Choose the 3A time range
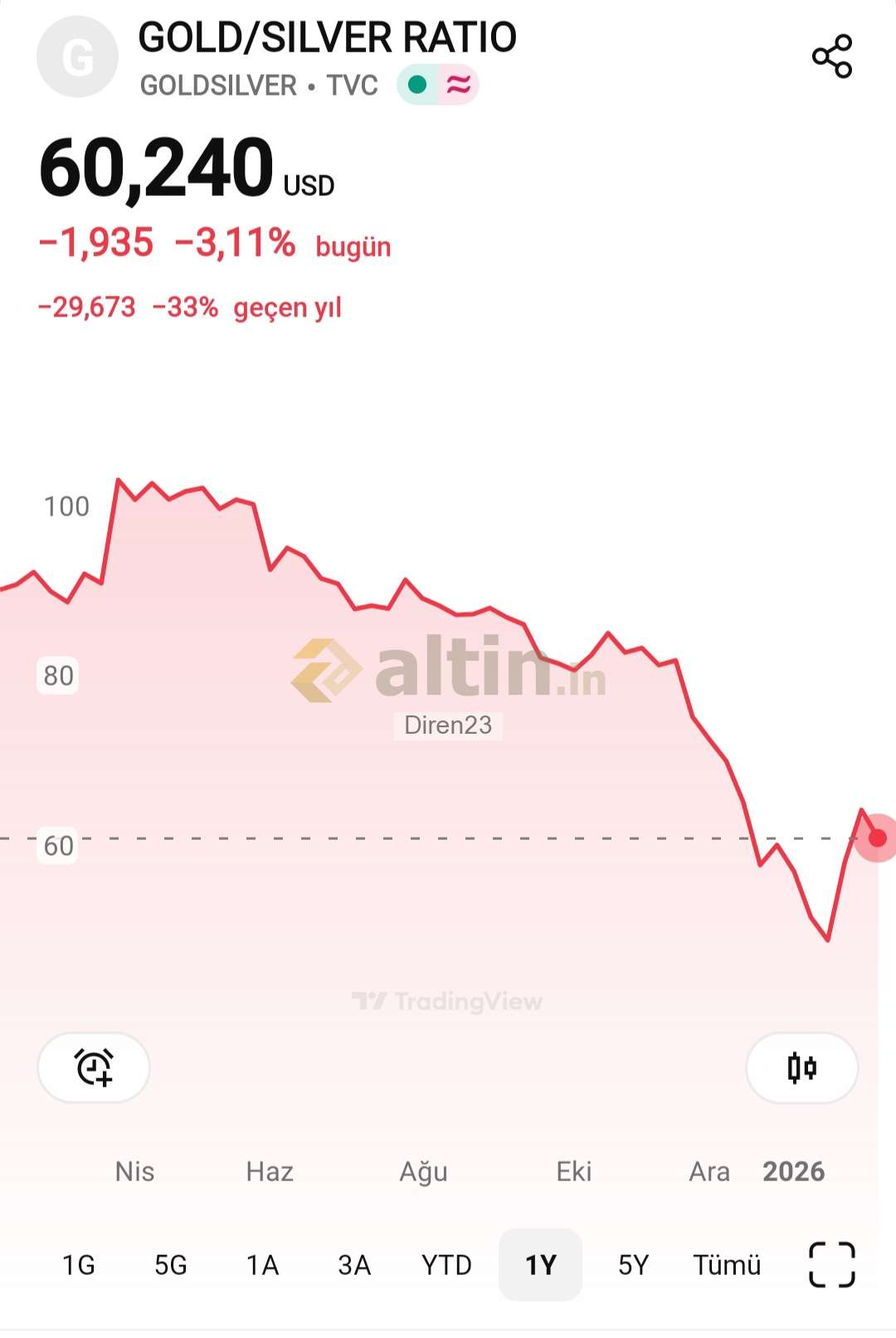Image resolution: width=896 pixels, height=1338 pixels. click(354, 1265)
